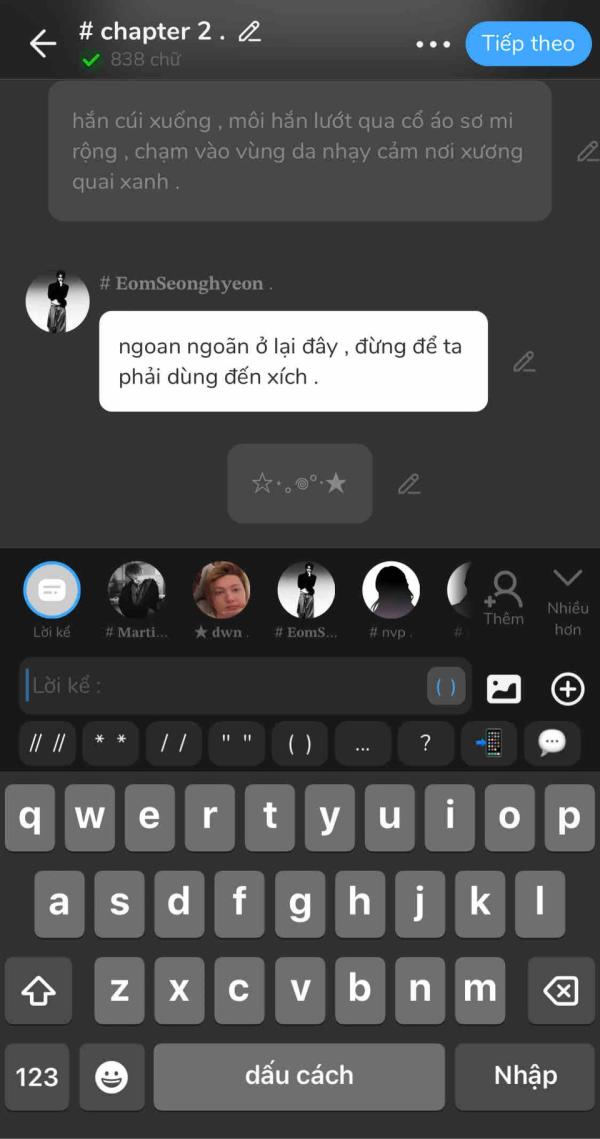The height and width of the screenshot is (1139, 600).
Task: Insert an image into the story
Action: click(503, 689)
